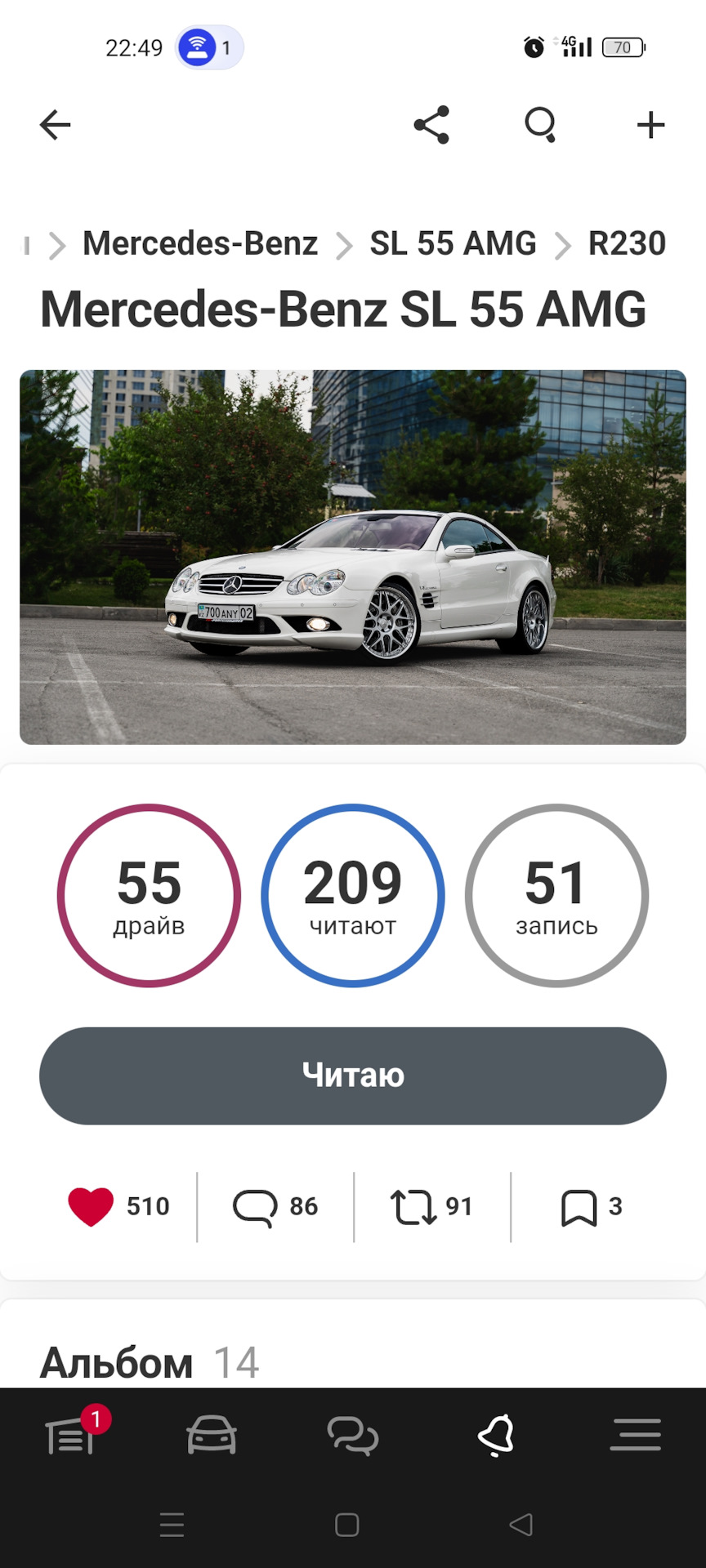Open the 209 читают readers circle
706x1568 pixels.
click(x=353, y=895)
